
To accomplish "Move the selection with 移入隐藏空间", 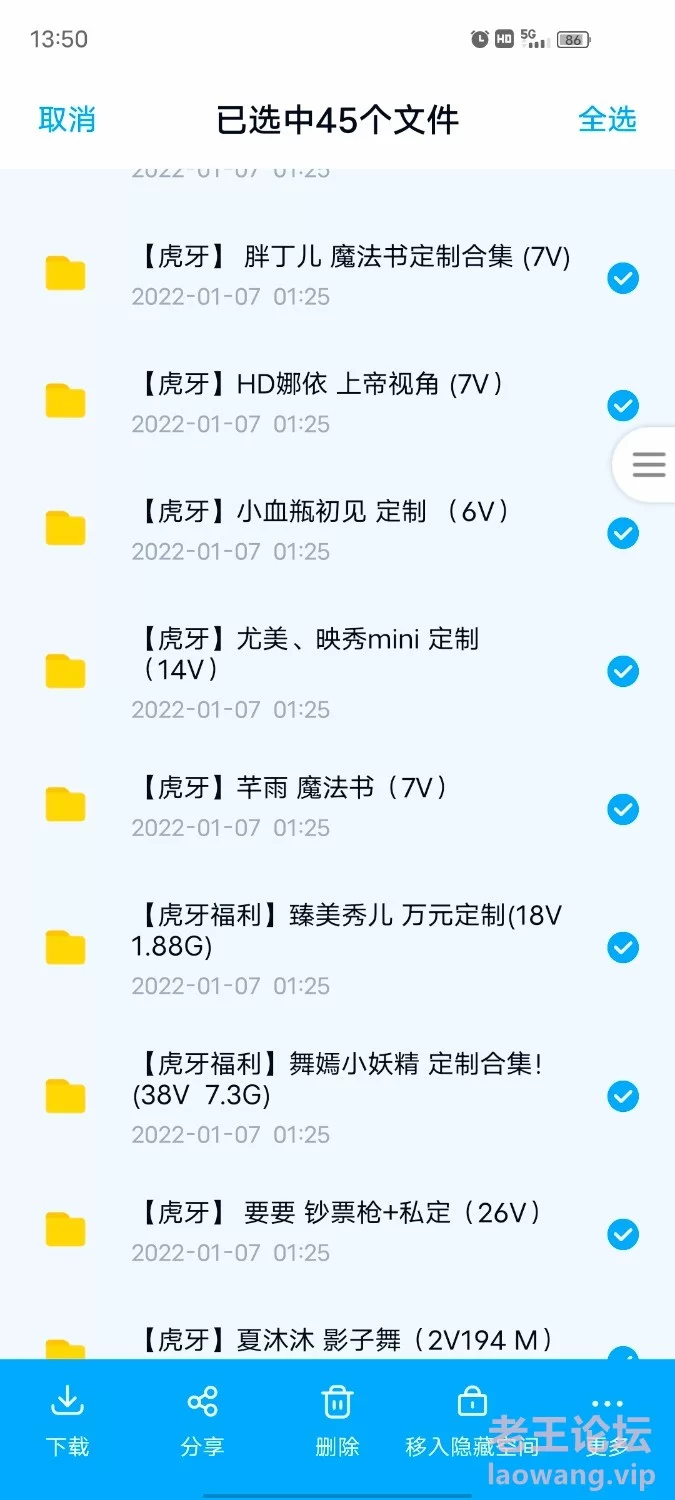I will coord(472,1420).
